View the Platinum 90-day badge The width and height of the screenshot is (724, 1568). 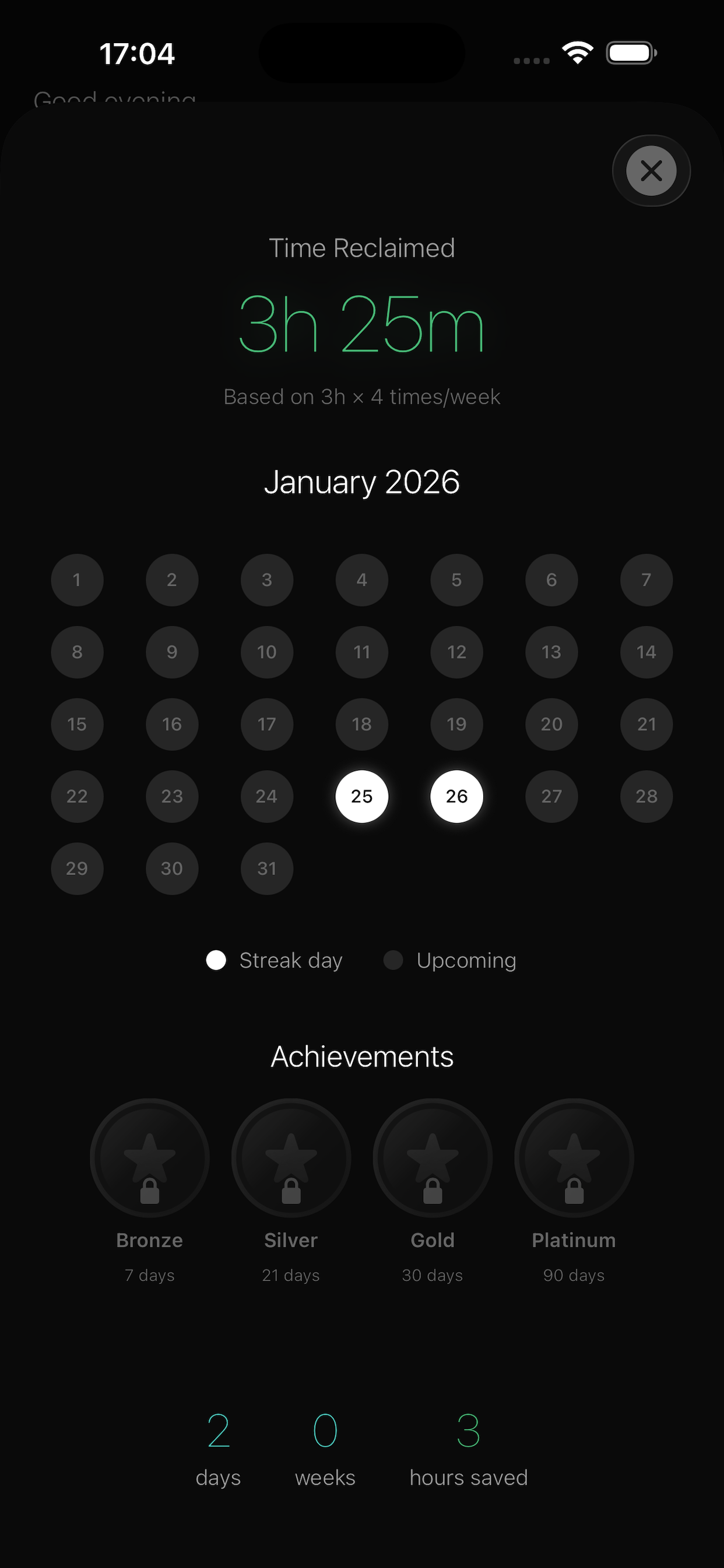tap(573, 1158)
